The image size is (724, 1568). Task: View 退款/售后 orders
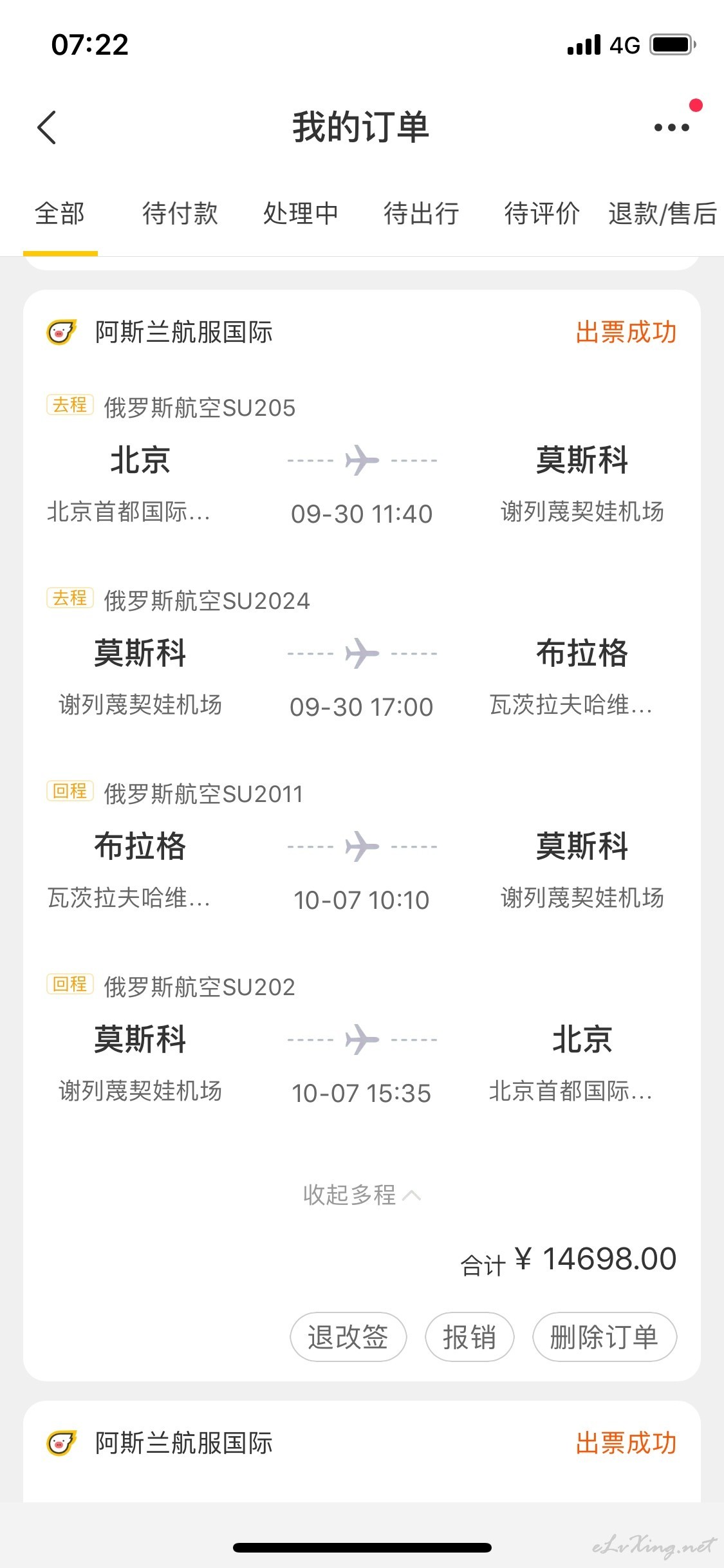click(663, 214)
